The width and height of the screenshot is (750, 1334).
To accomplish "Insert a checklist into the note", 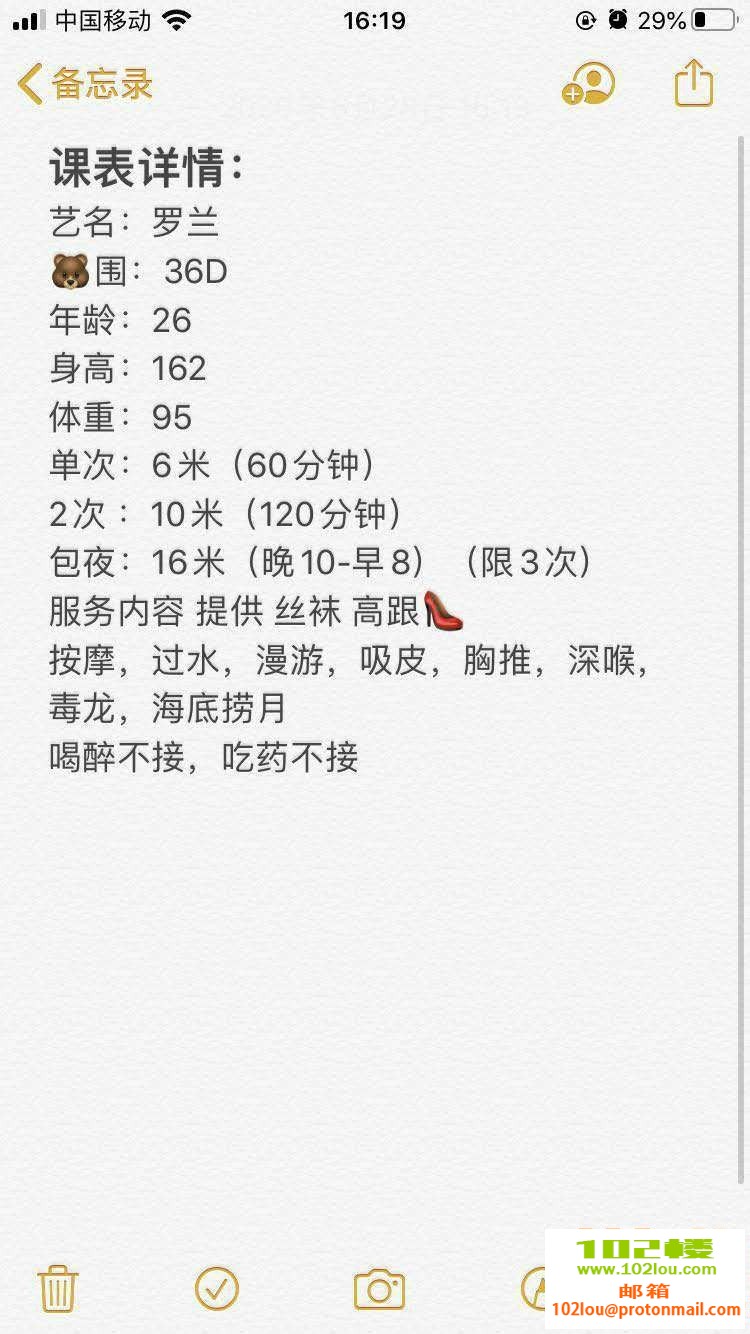I will click(217, 1288).
